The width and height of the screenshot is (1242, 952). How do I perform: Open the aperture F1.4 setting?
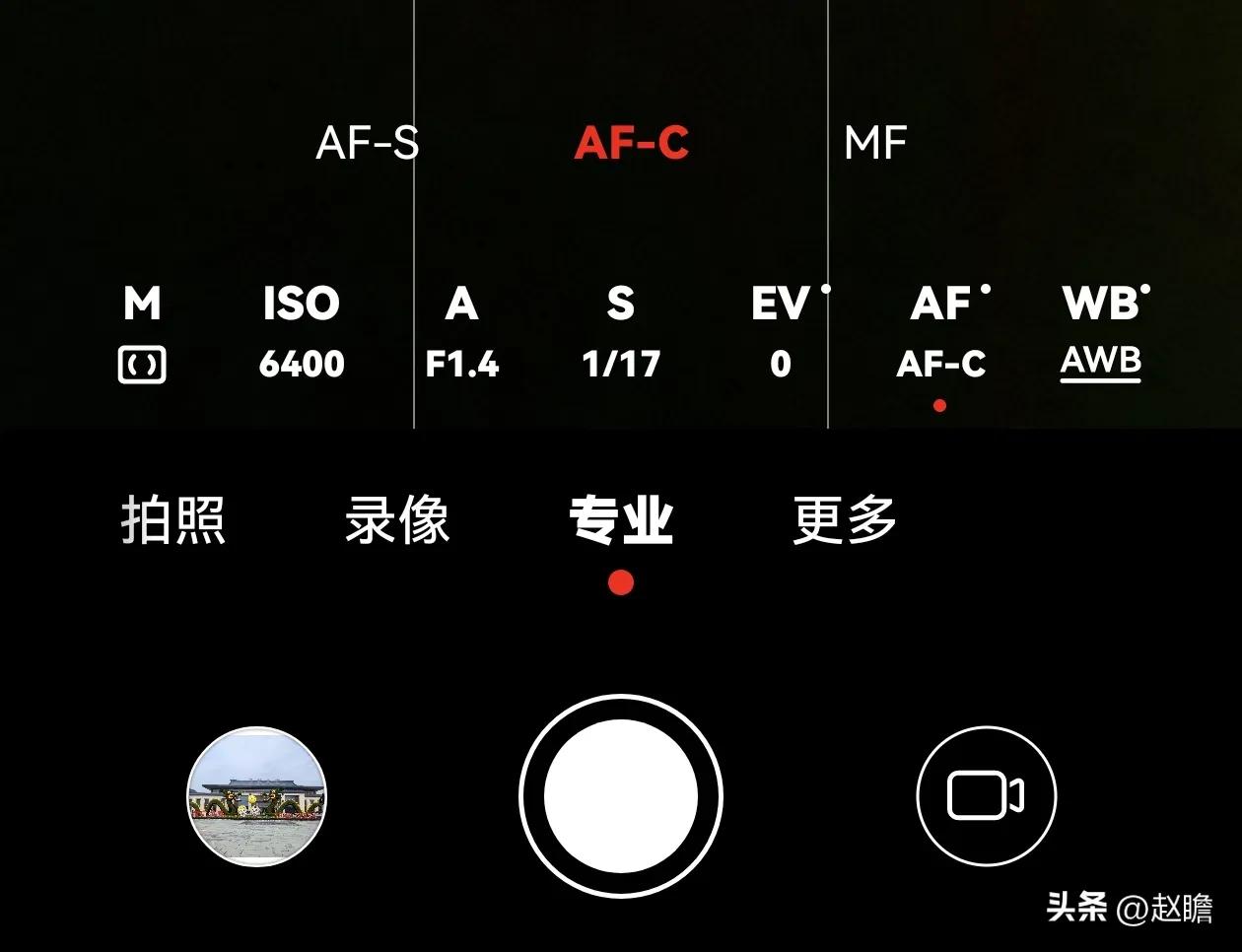point(461,333)
